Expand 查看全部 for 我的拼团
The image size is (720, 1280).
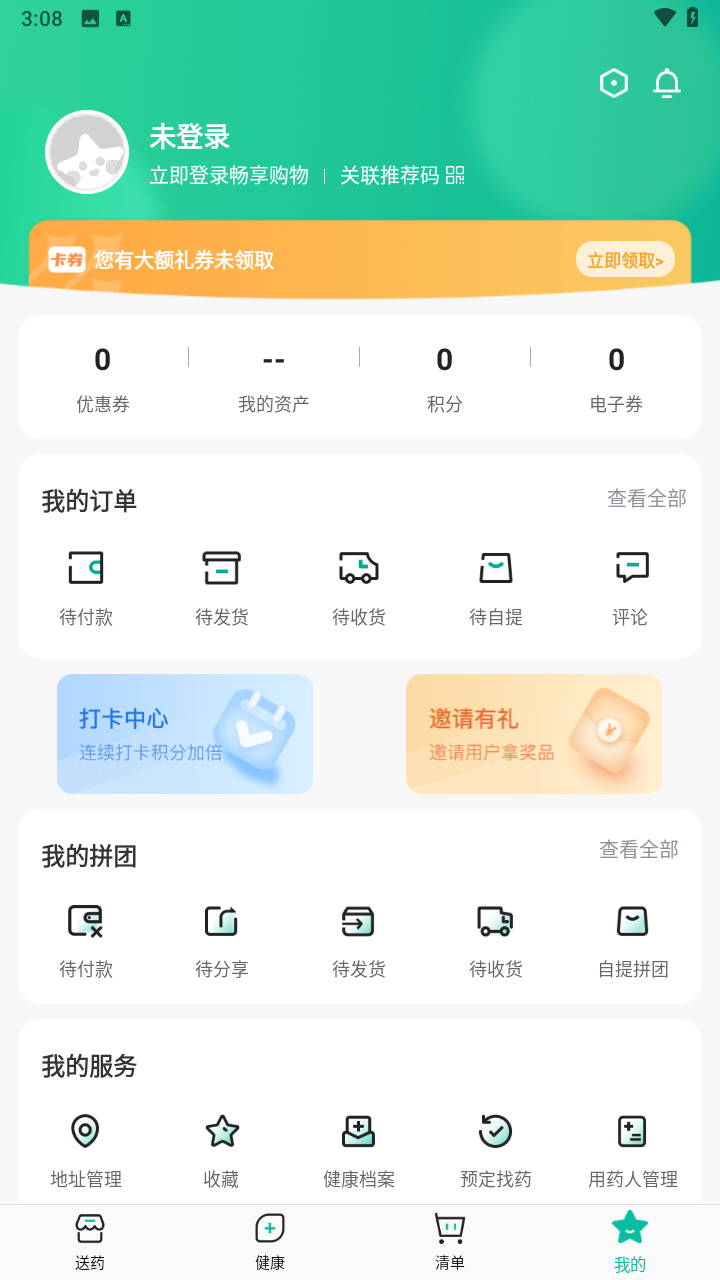tap(638, 849)
